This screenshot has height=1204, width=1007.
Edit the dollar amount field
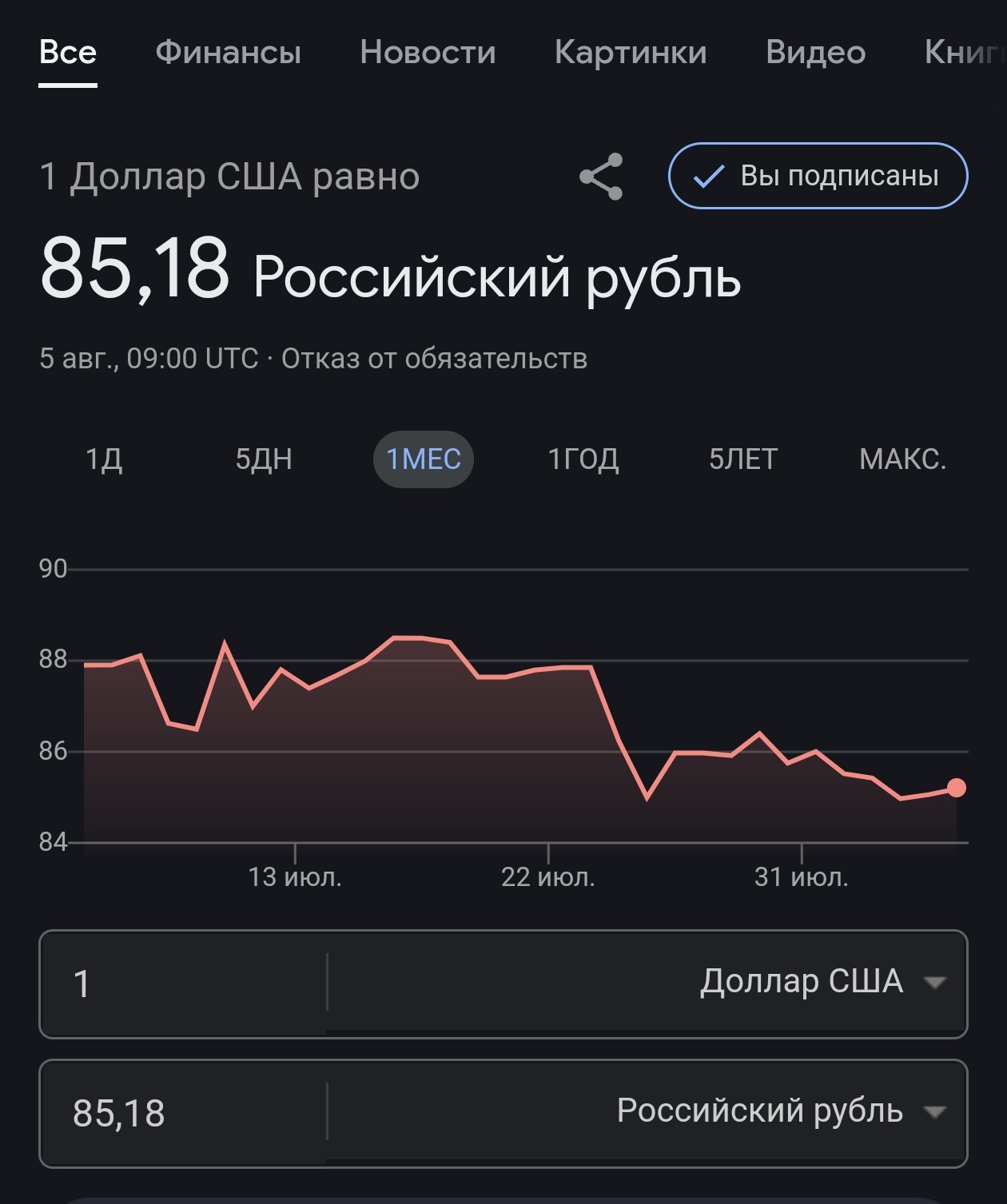point(183,983)
